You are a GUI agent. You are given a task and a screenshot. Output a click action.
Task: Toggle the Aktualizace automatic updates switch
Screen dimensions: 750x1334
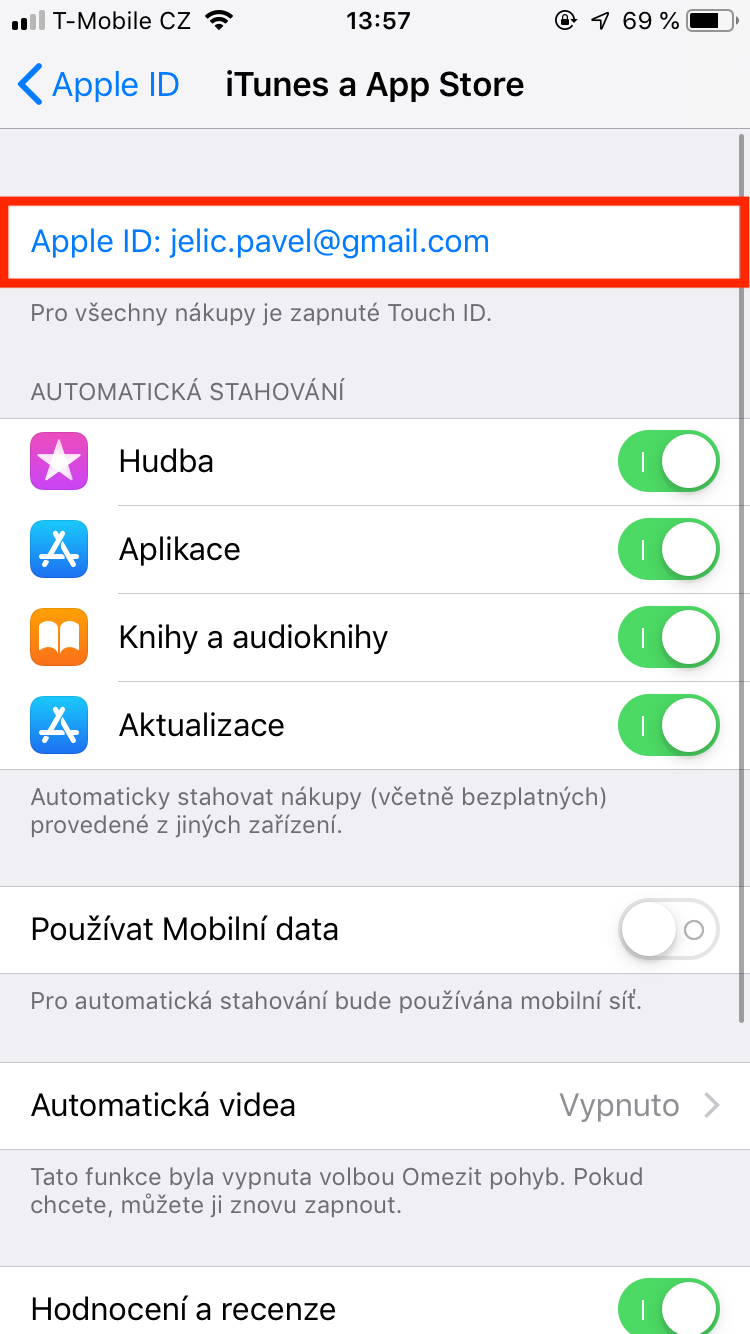(x=668, y=725)
